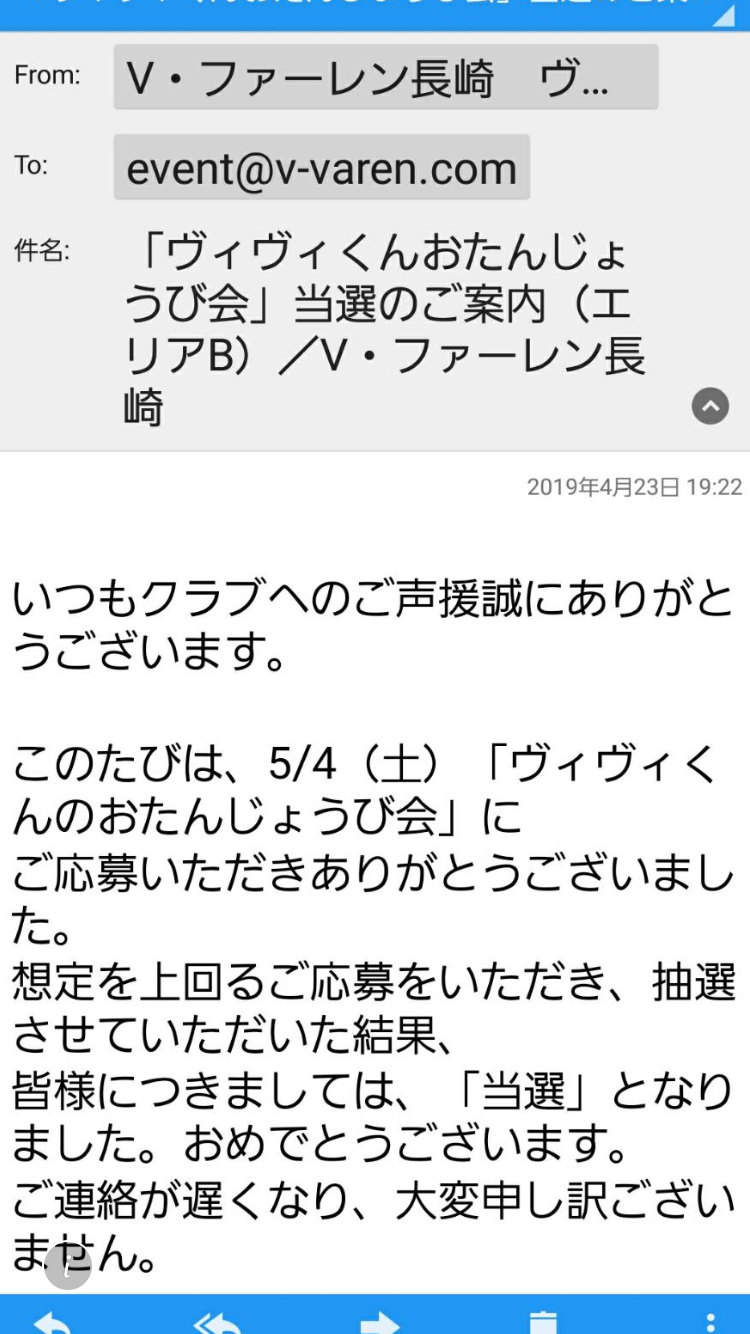Tap the sender chip V・ファーレン長崎

pyautogui.click(x=386, y=77)
